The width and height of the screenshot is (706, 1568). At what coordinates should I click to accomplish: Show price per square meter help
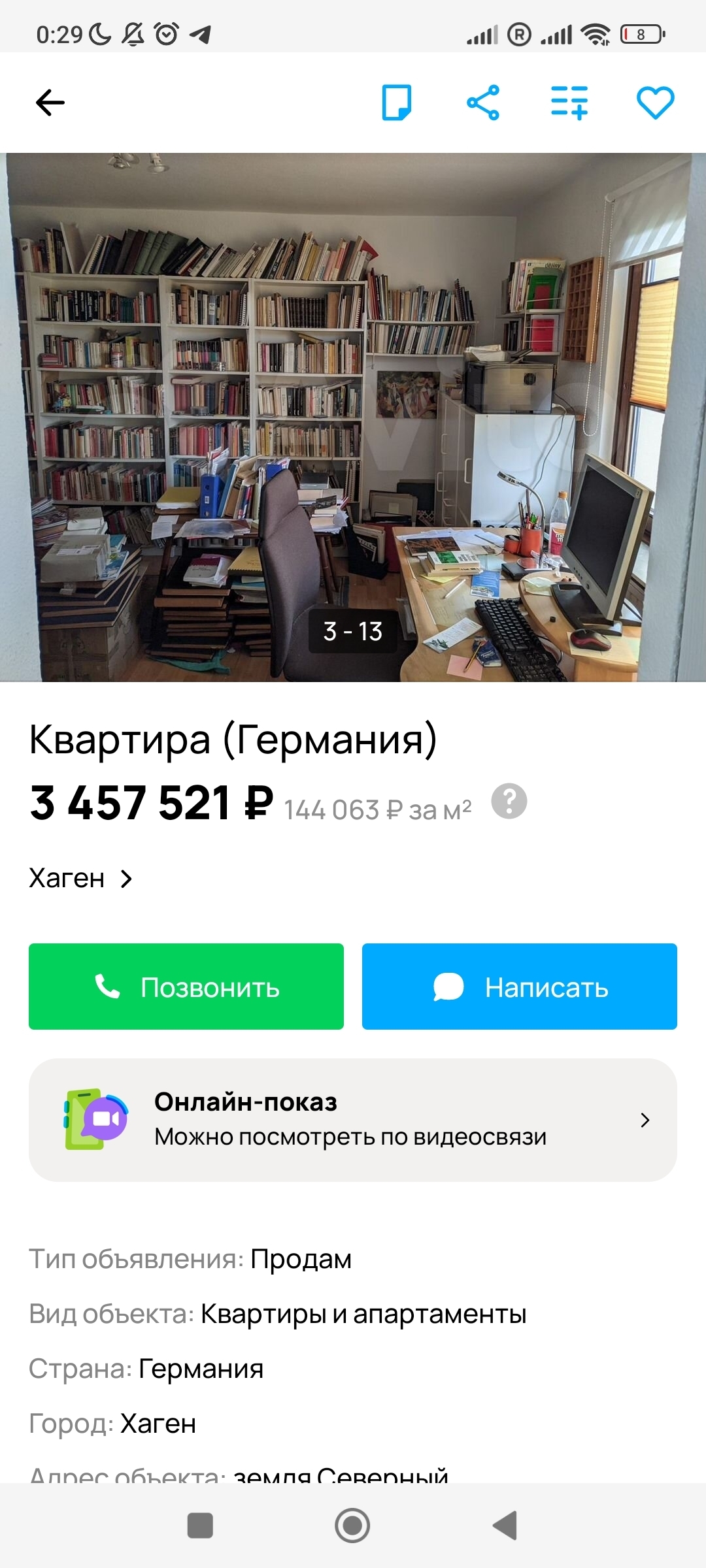[x=509, y=801]
